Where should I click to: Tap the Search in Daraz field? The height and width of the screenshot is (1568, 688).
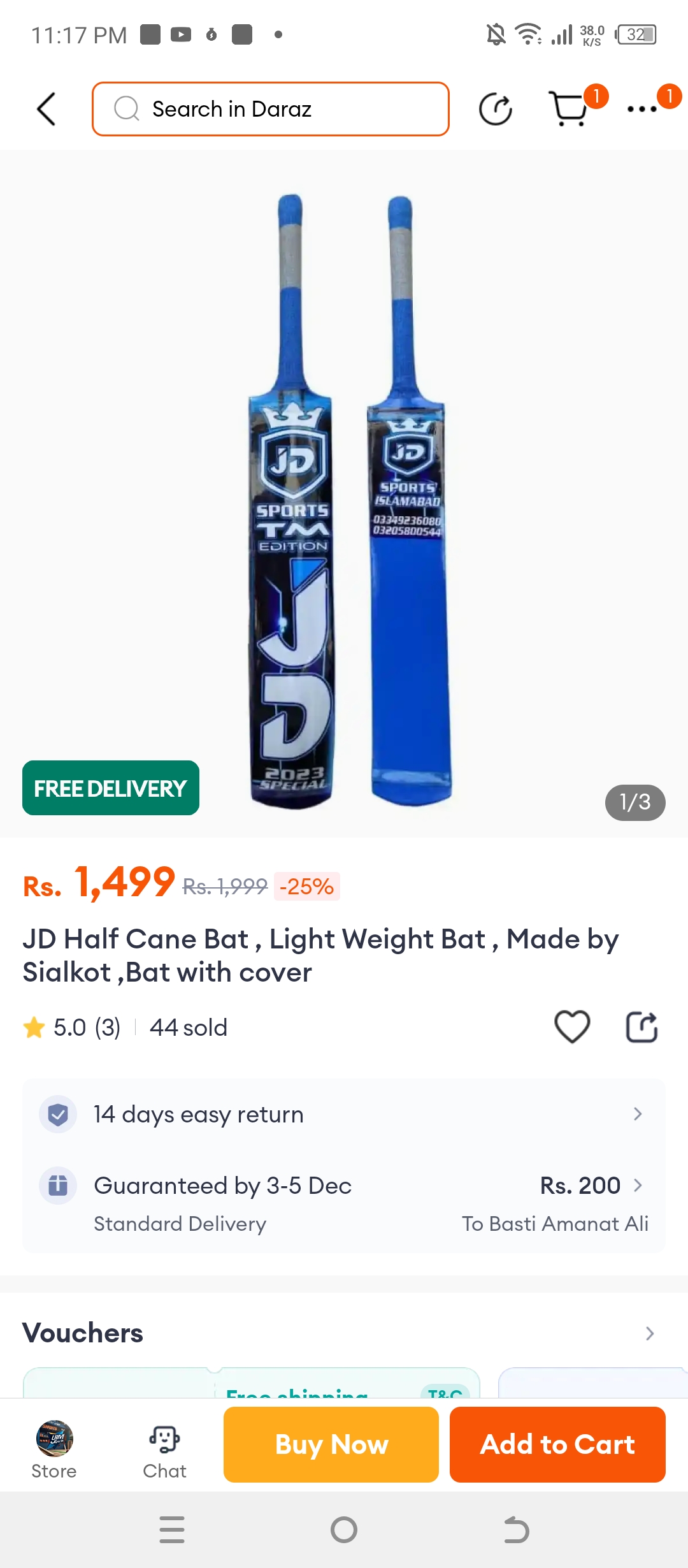coord(271,109)
